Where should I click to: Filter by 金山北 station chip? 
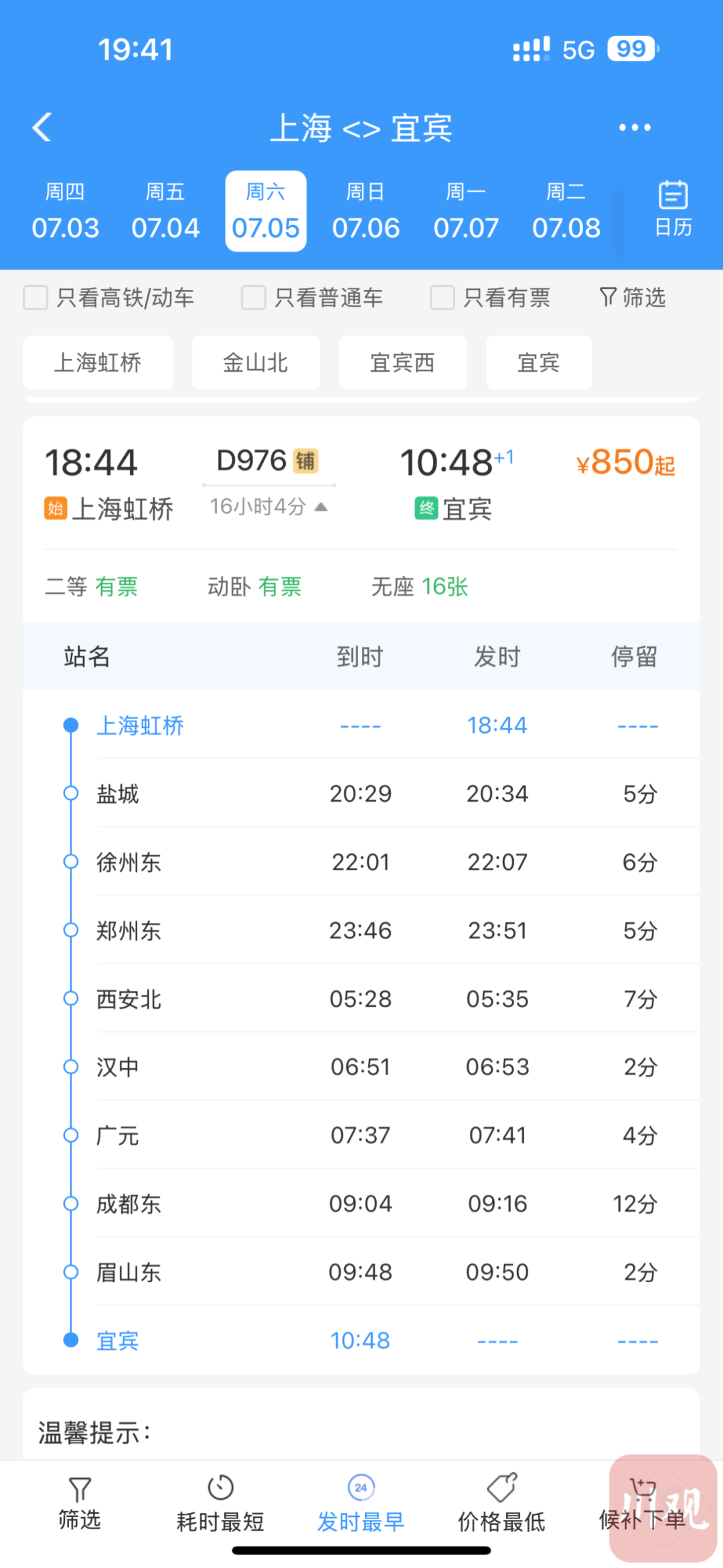(x=256, y=363)
